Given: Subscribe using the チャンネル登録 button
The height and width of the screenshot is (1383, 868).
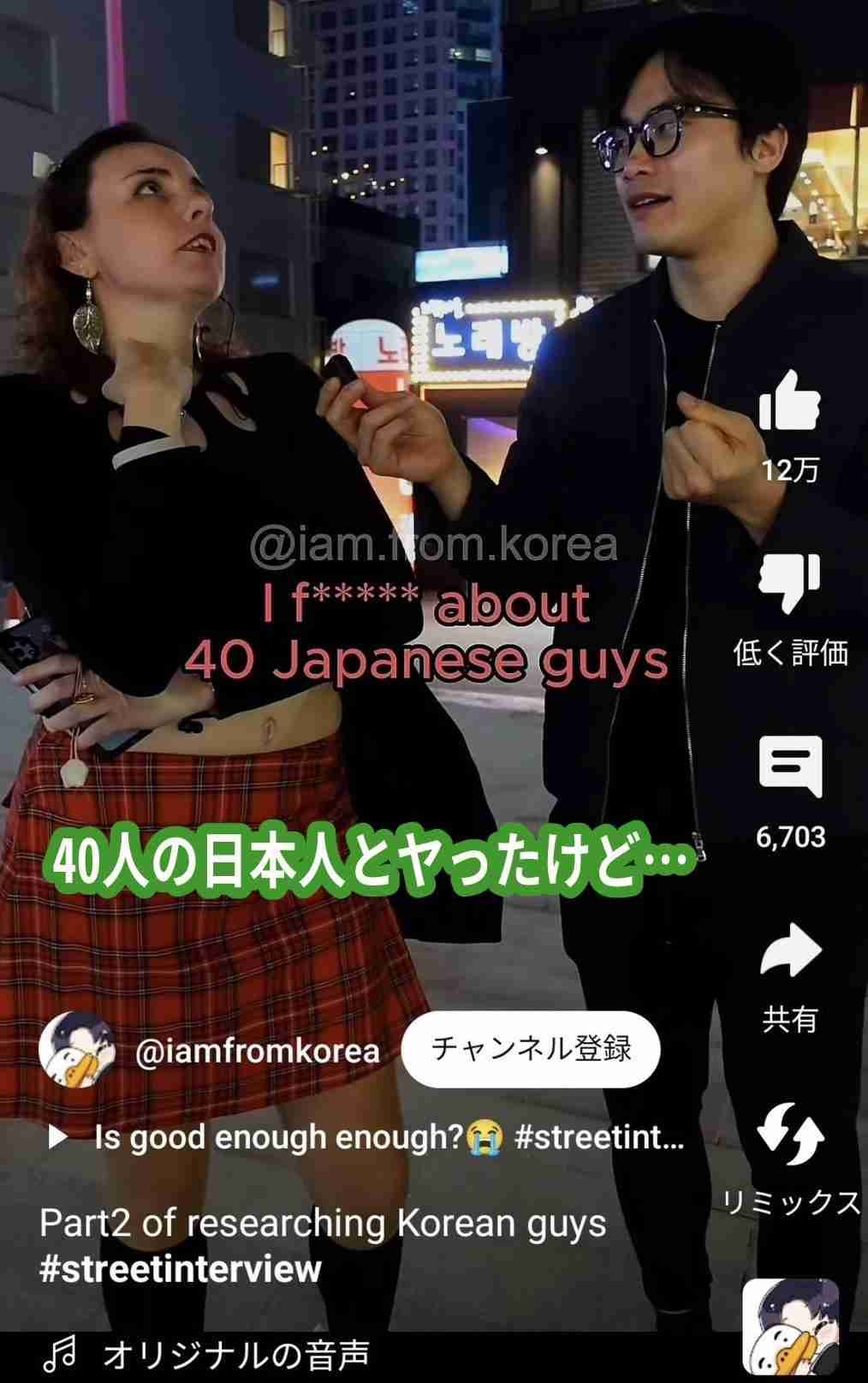Looking at the screenshot, I should [x=531, y=1049].
